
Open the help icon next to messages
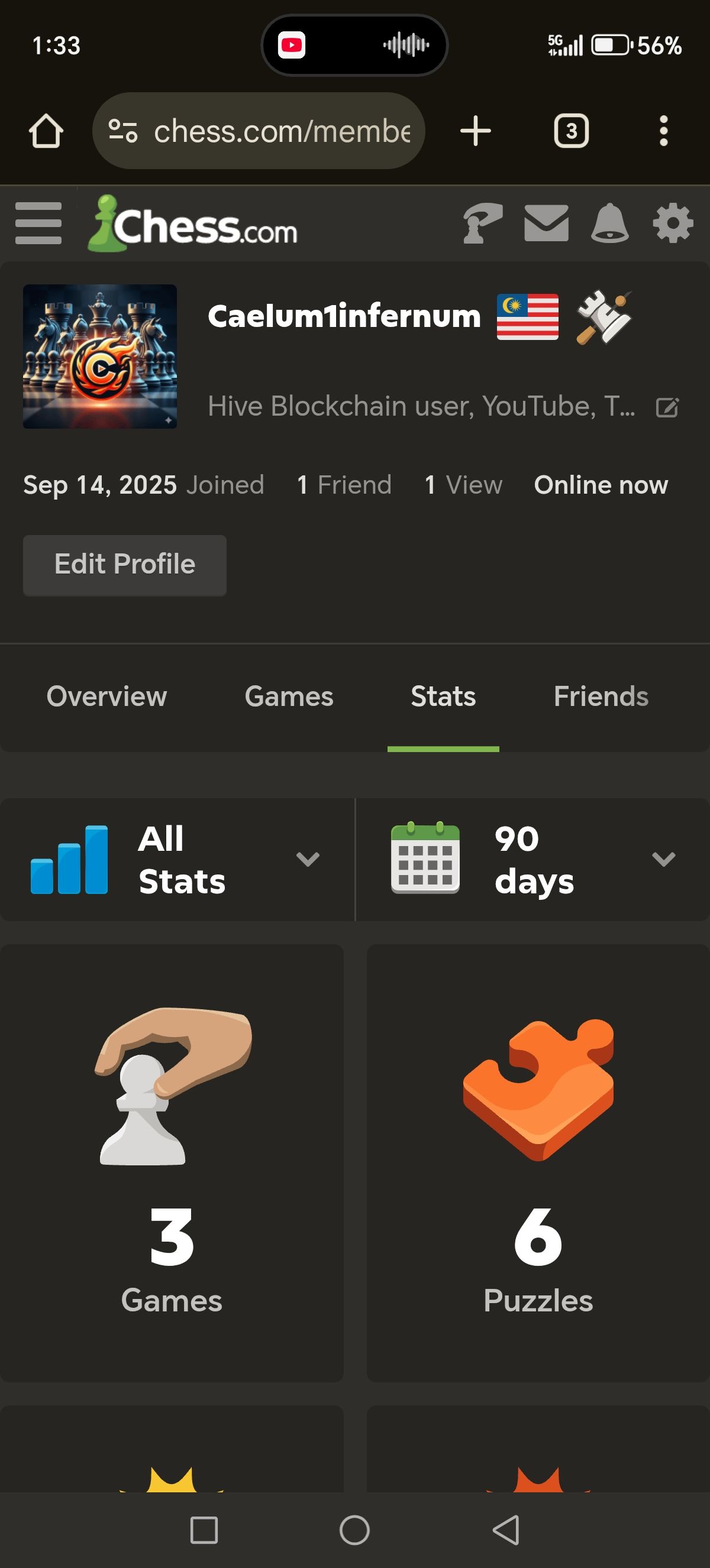(483, 223)
